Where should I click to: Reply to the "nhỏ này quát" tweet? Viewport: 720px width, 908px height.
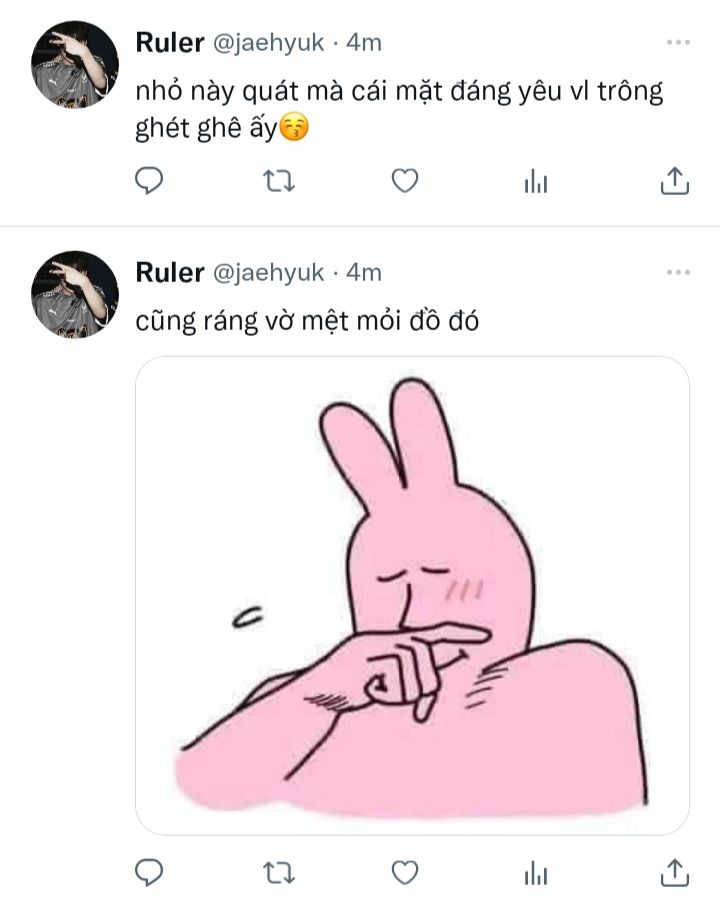coord(149,181)
